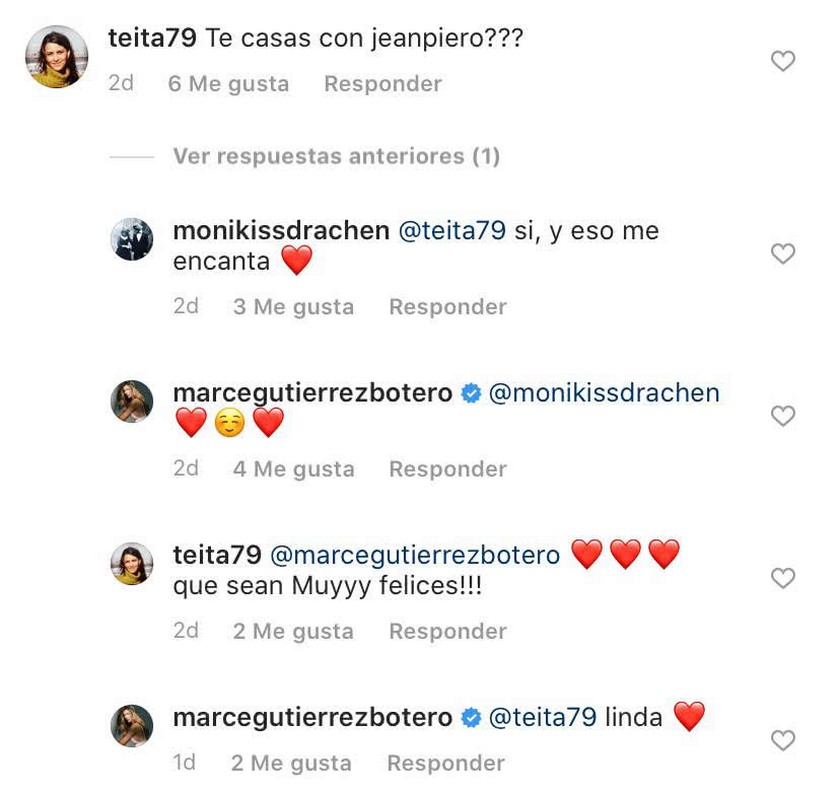Like monikissdrachen's reply
Screen dimensions: 840x797
pos(783,254)
